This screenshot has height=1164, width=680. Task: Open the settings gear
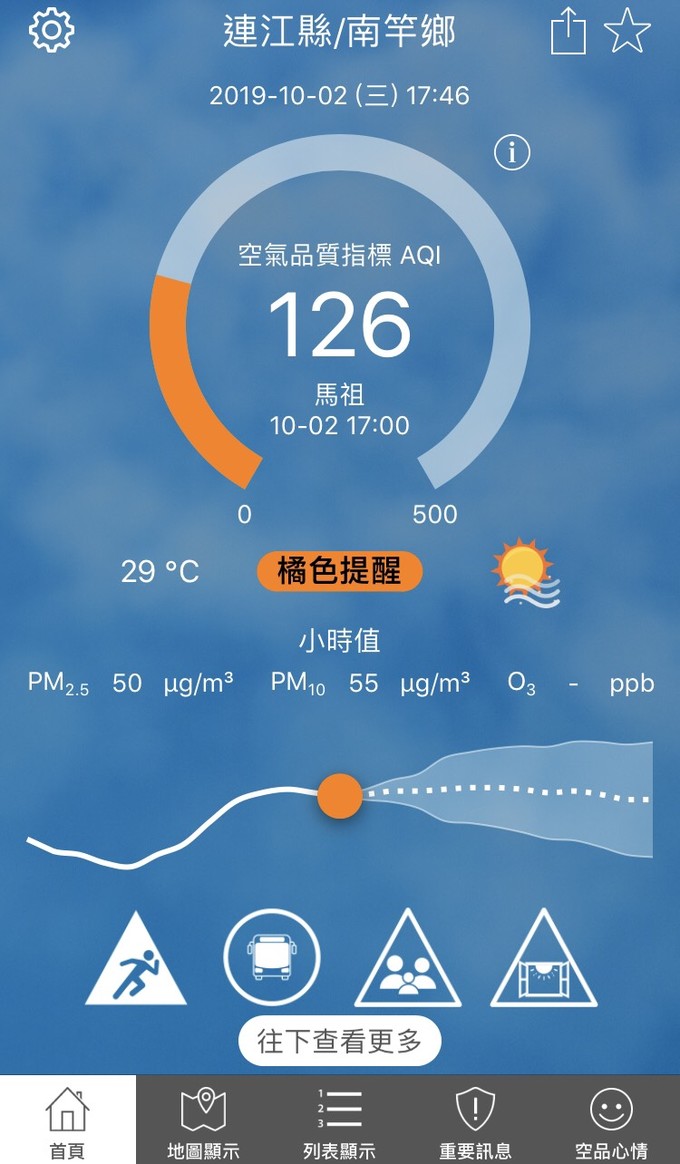click(x=51, y=32)
